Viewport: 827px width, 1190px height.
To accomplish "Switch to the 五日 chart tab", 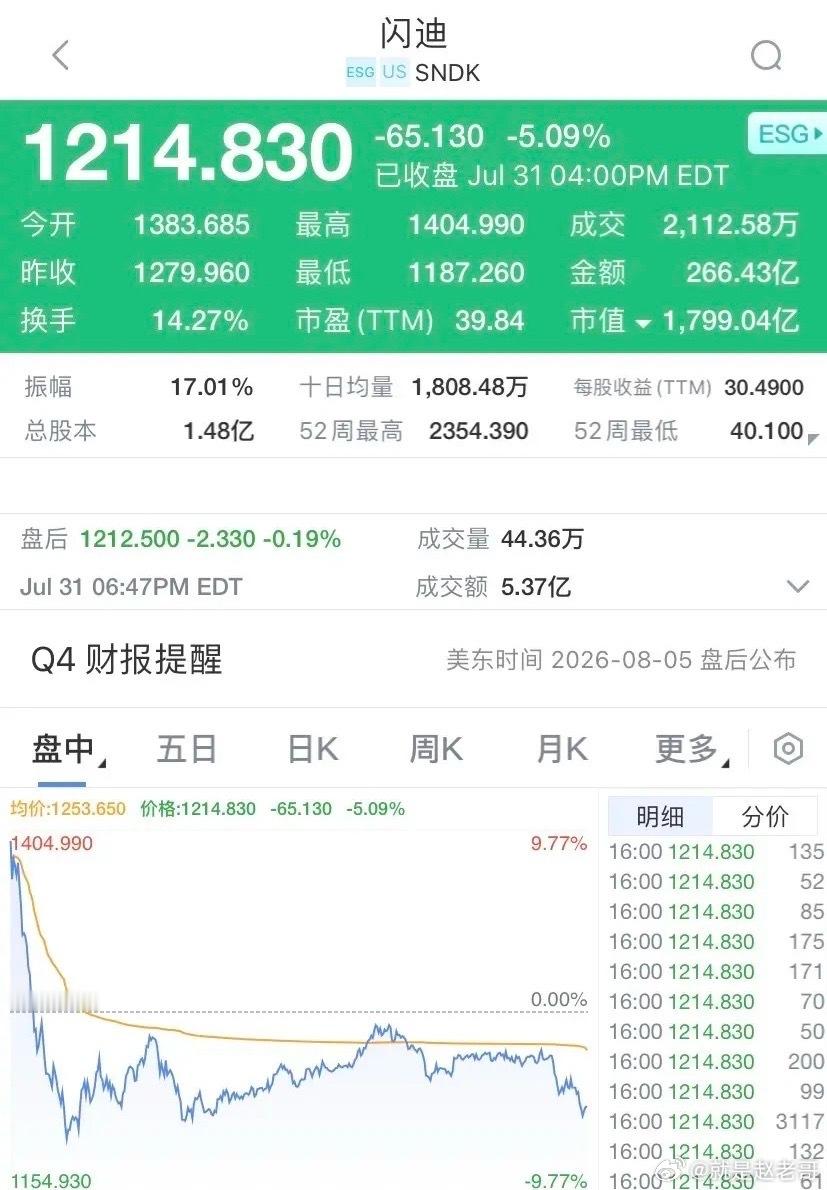I will (187, 750).
